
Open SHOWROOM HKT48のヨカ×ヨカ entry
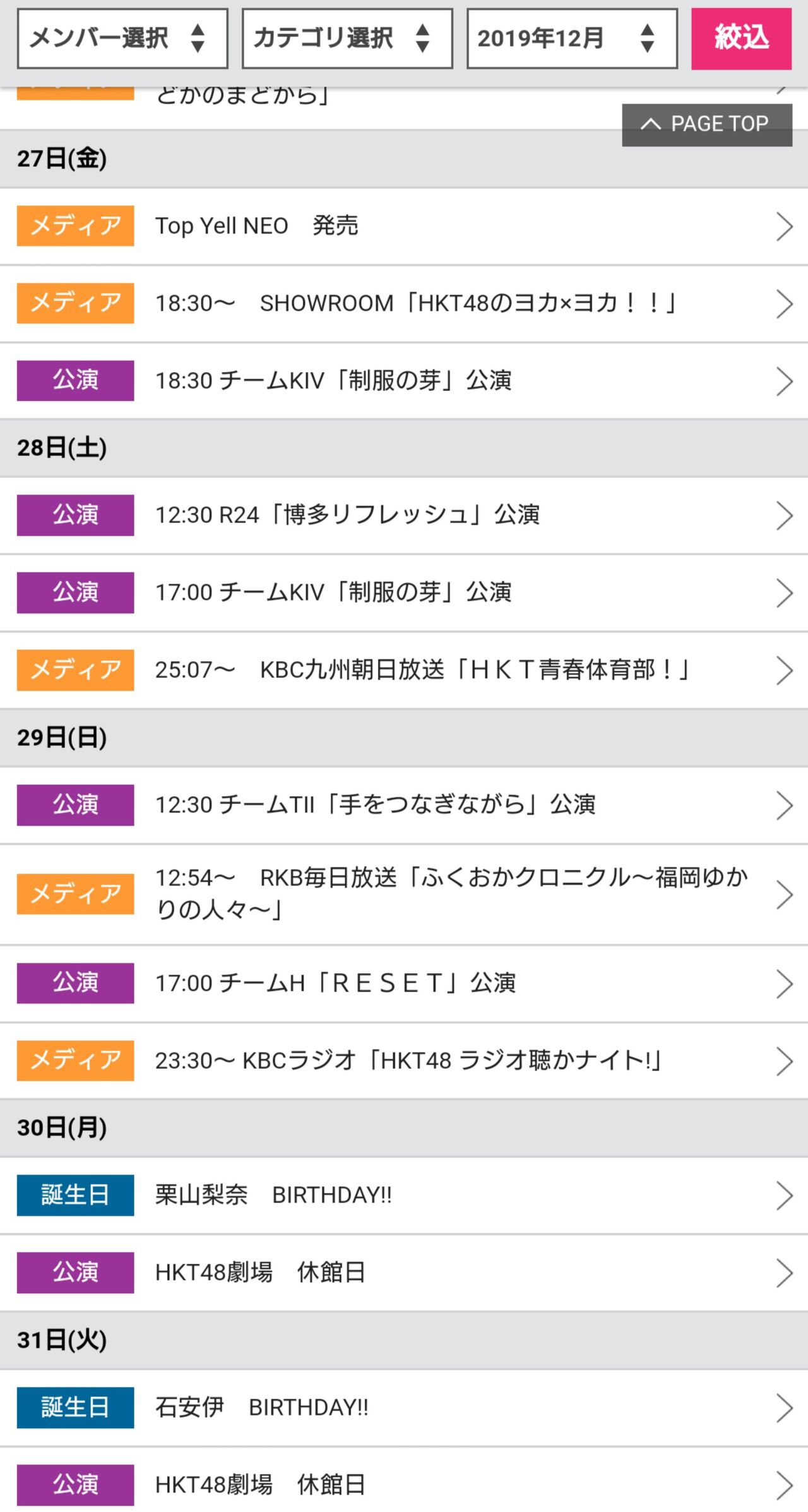pyautogui.click(x=404, y=304)
